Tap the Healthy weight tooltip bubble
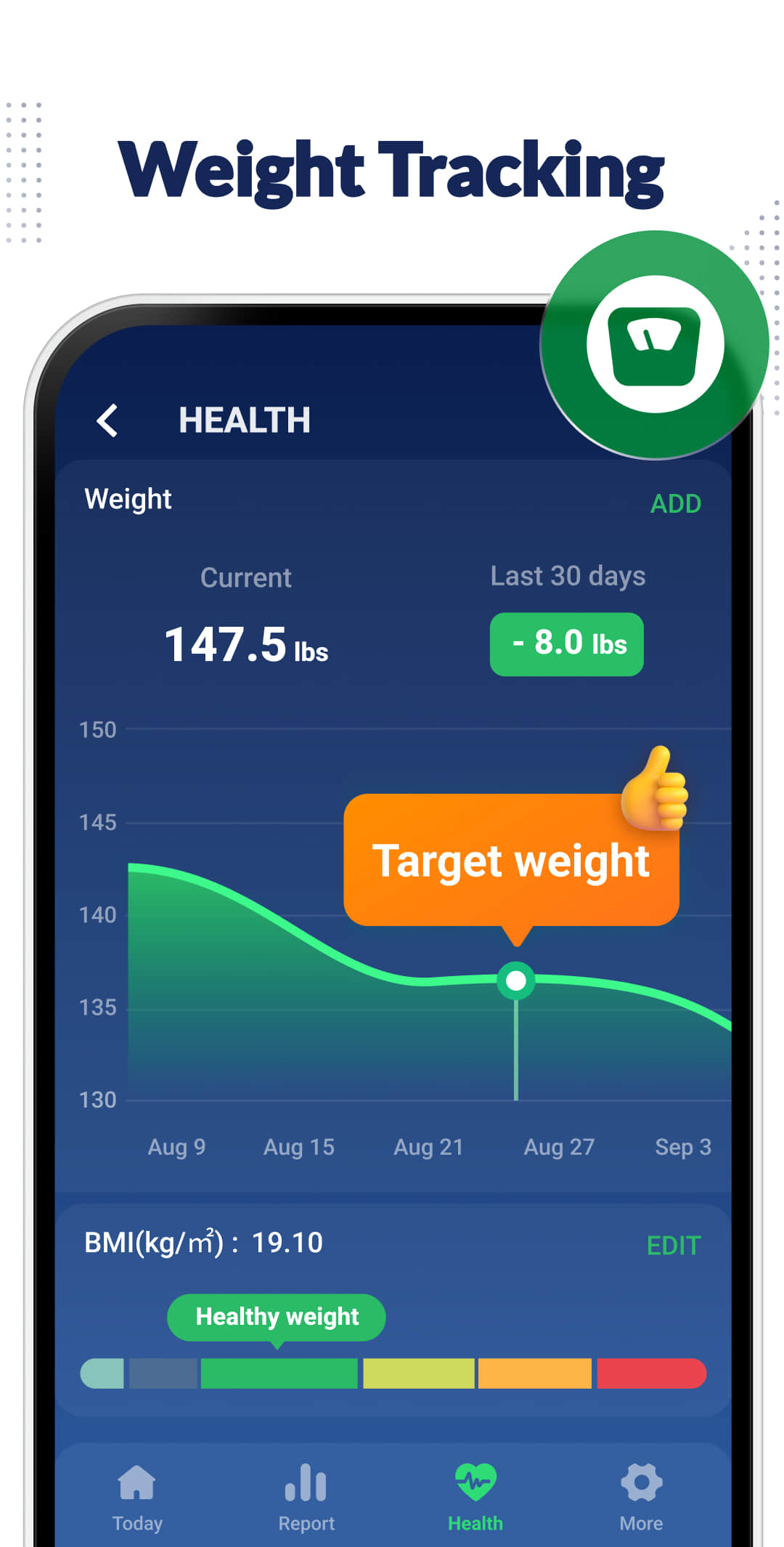The width and height of the screenshot is (784, 1547). coord(276,1316)
